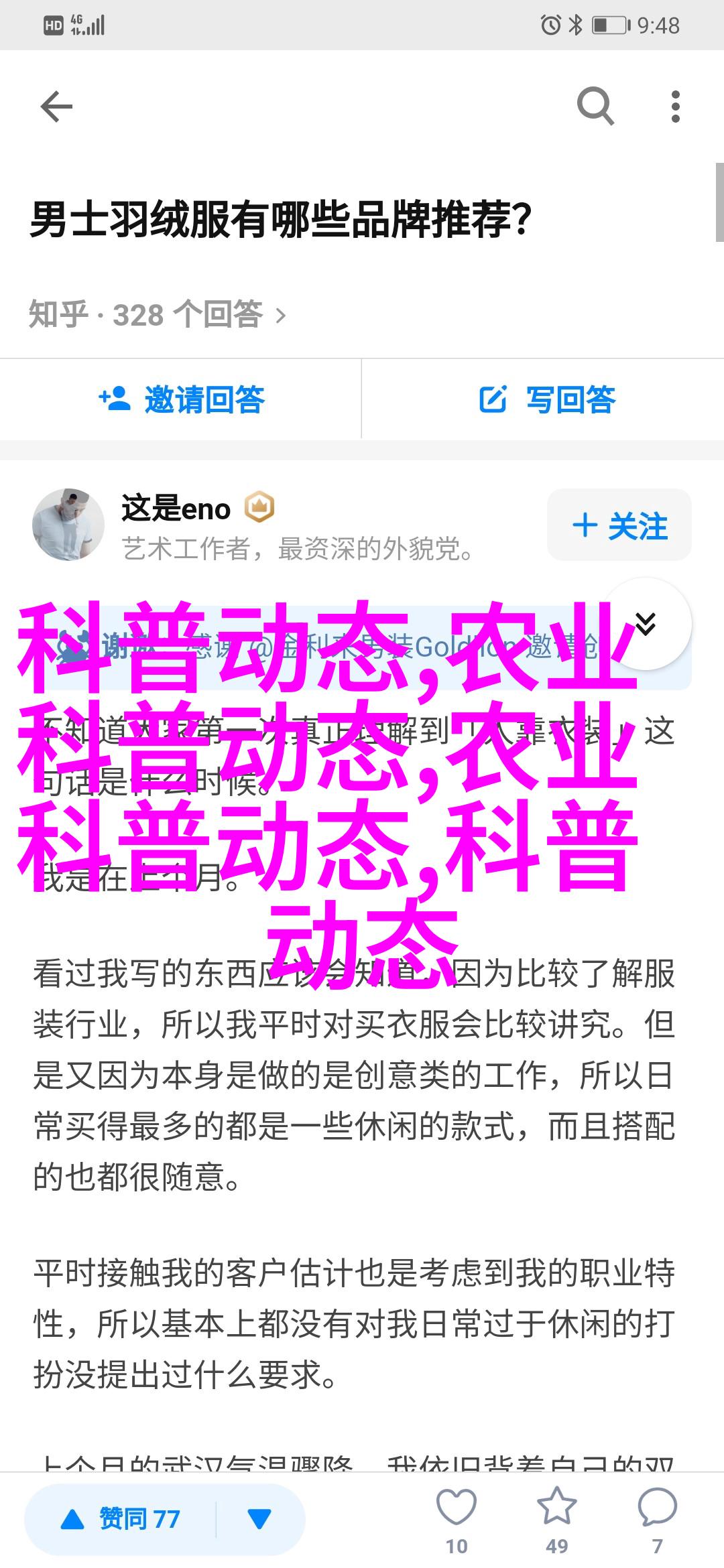Open 这是eno's profile avatar
This screenshot has width=724, height=1568.
coord(68,525)
